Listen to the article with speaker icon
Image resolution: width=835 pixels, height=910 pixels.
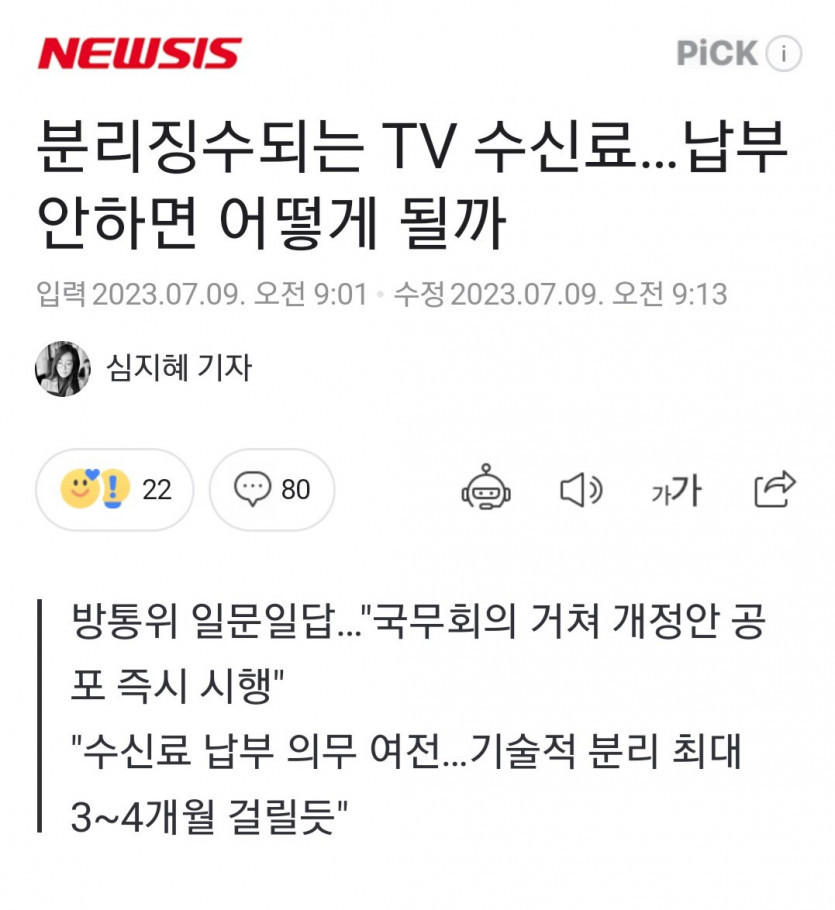pos(580,489)
